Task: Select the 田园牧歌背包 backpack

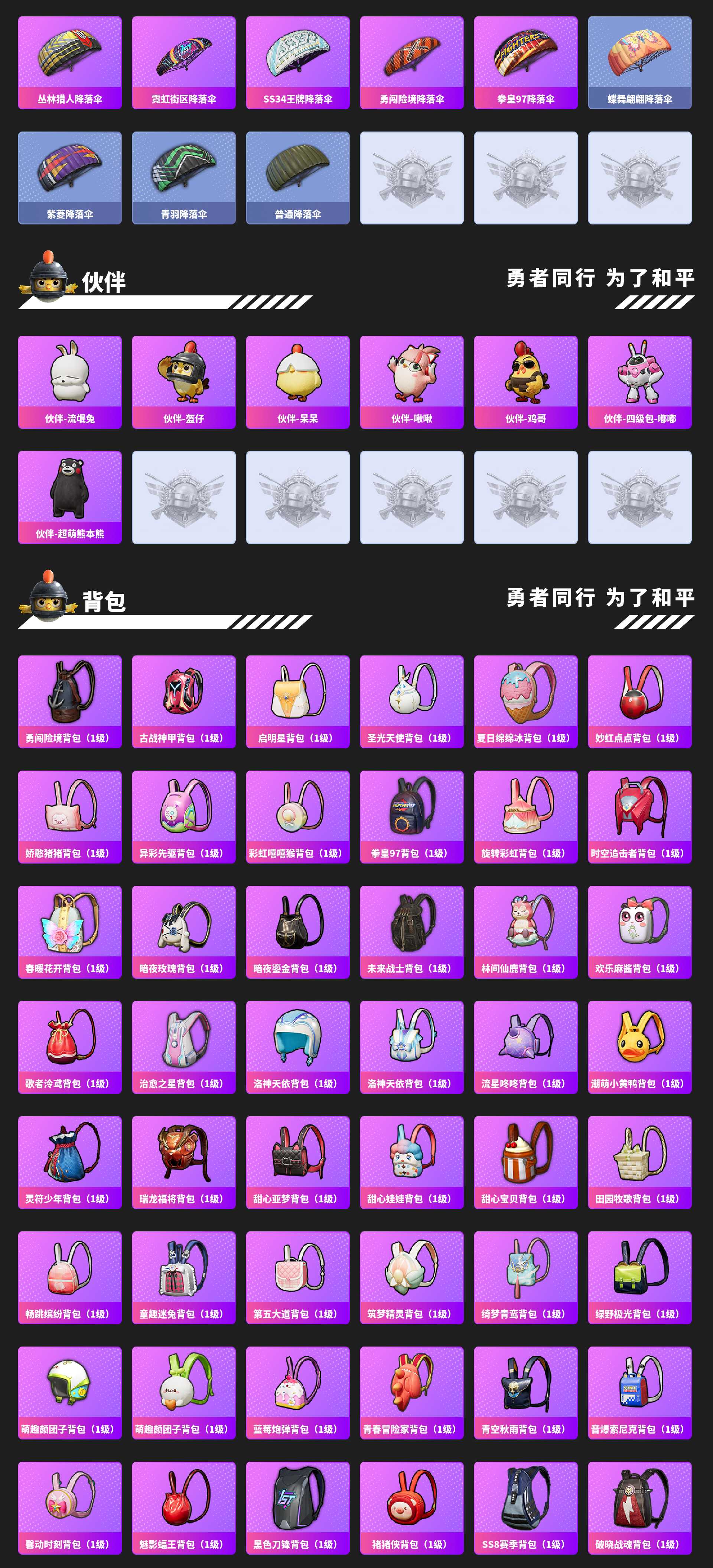Action: (x=639, y=1160)
